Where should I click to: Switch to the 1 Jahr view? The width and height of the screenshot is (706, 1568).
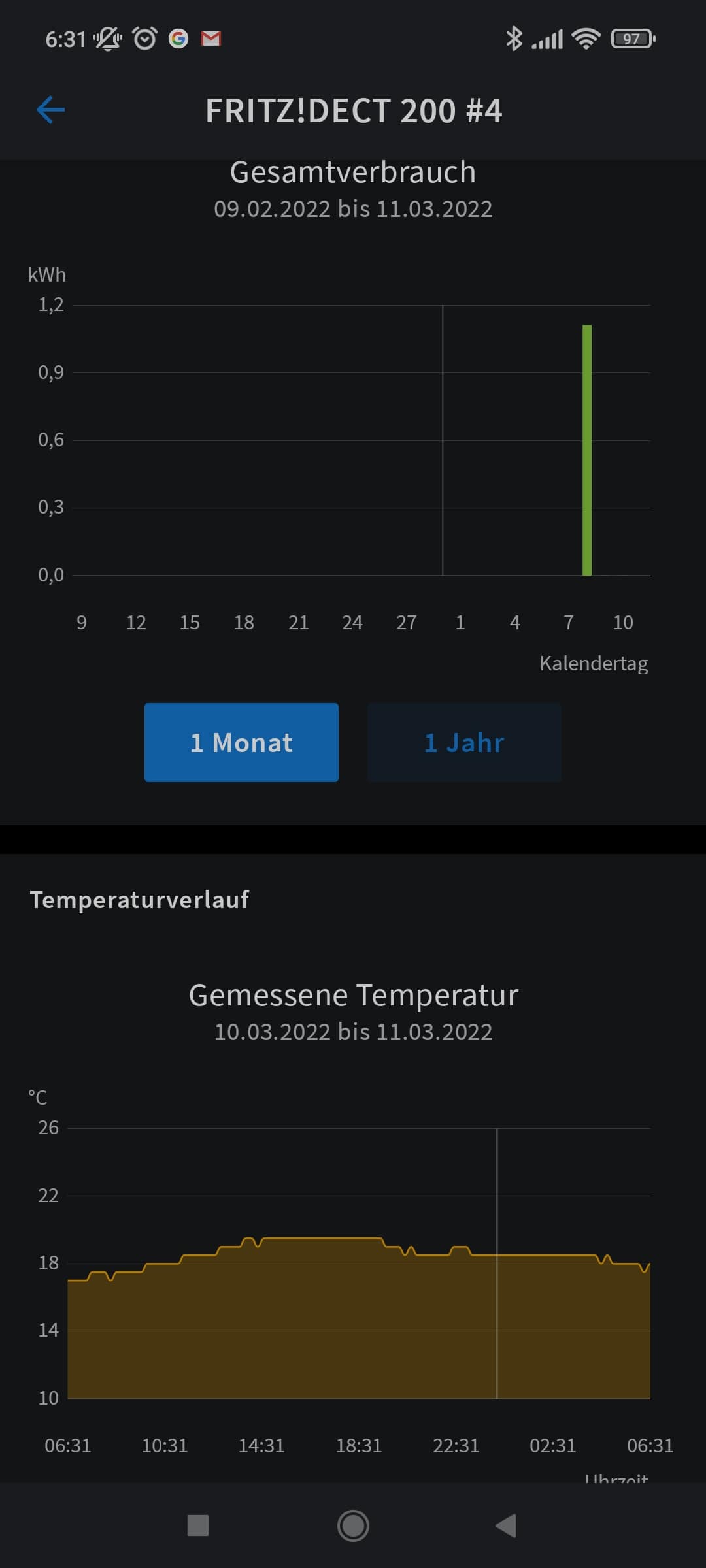(464, 742)
